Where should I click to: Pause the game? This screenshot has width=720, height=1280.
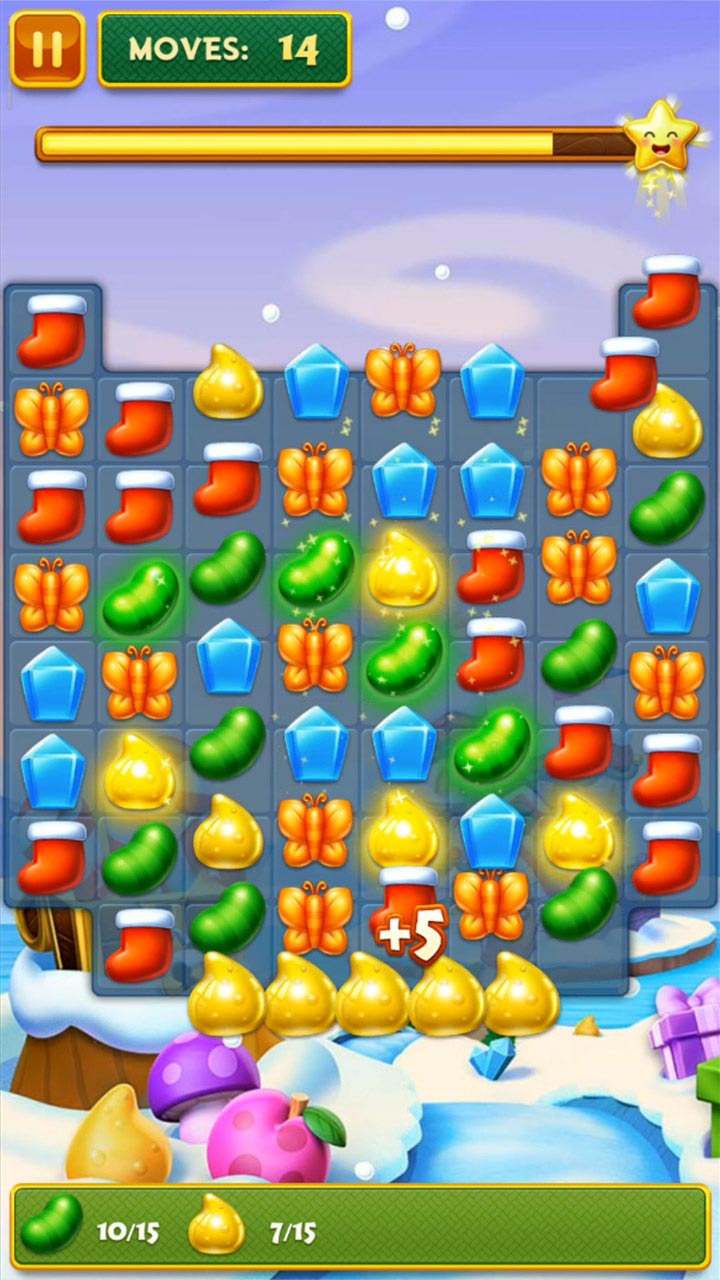point(47,48)
